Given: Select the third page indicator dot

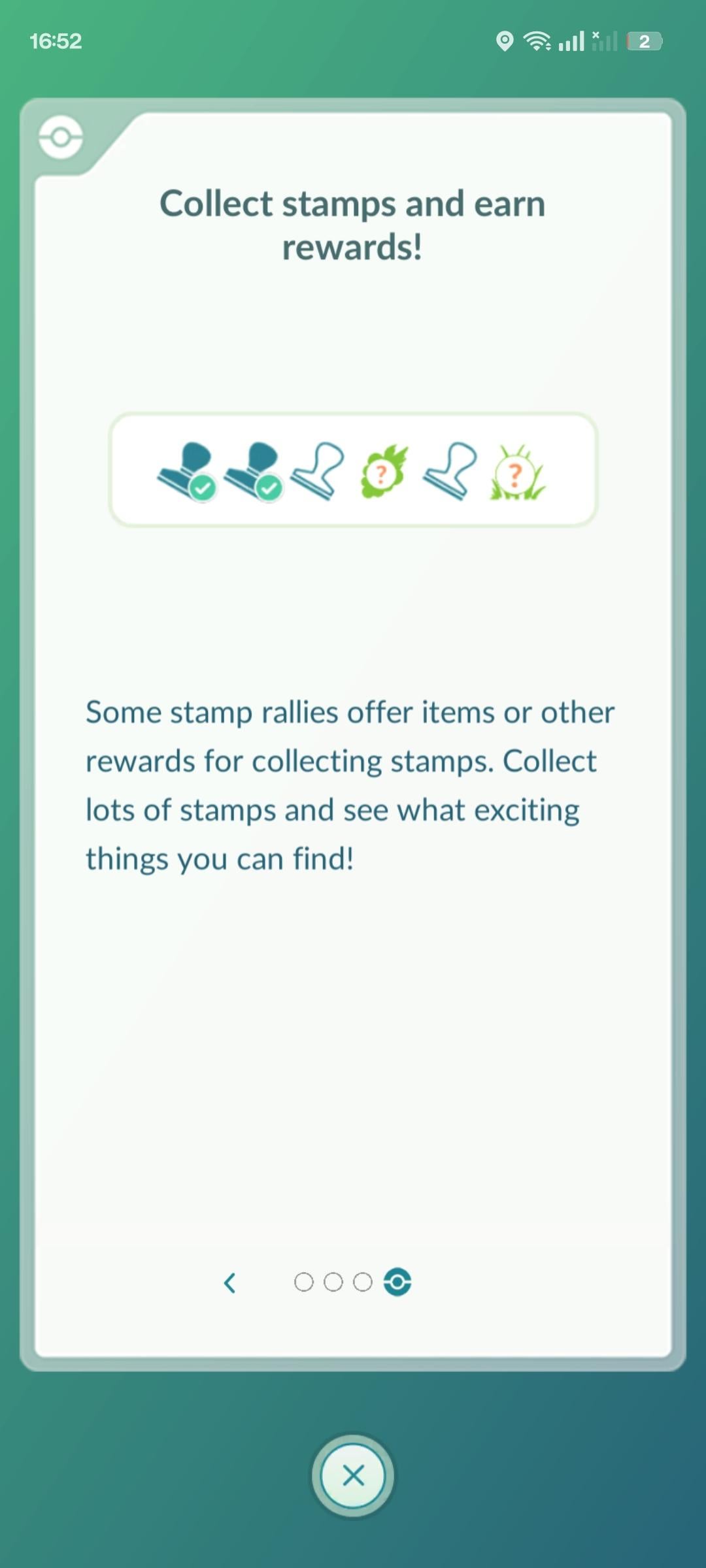Looking at the screenshot, I should pyautogui.click(x=363, y=1282).
